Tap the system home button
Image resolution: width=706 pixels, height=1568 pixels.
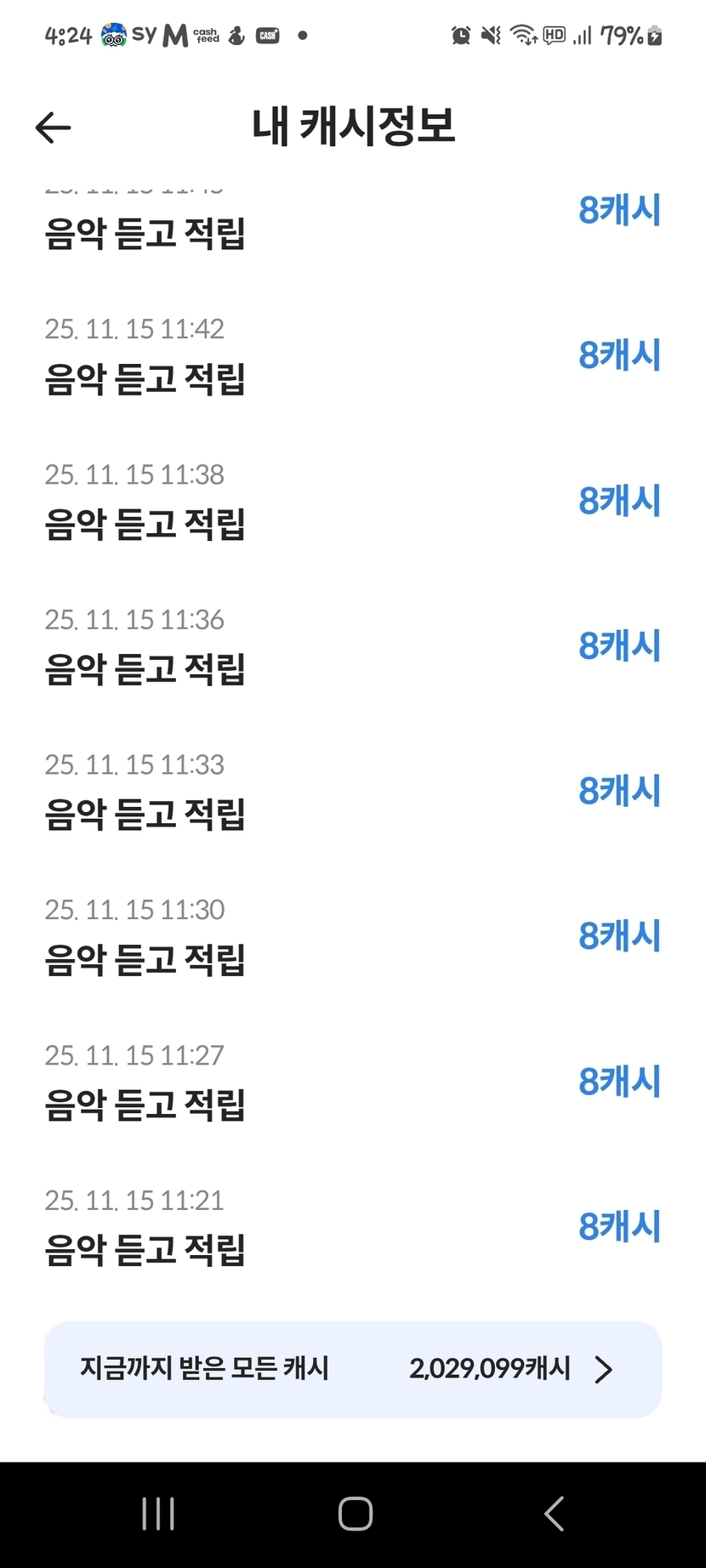pos(355,1514)
